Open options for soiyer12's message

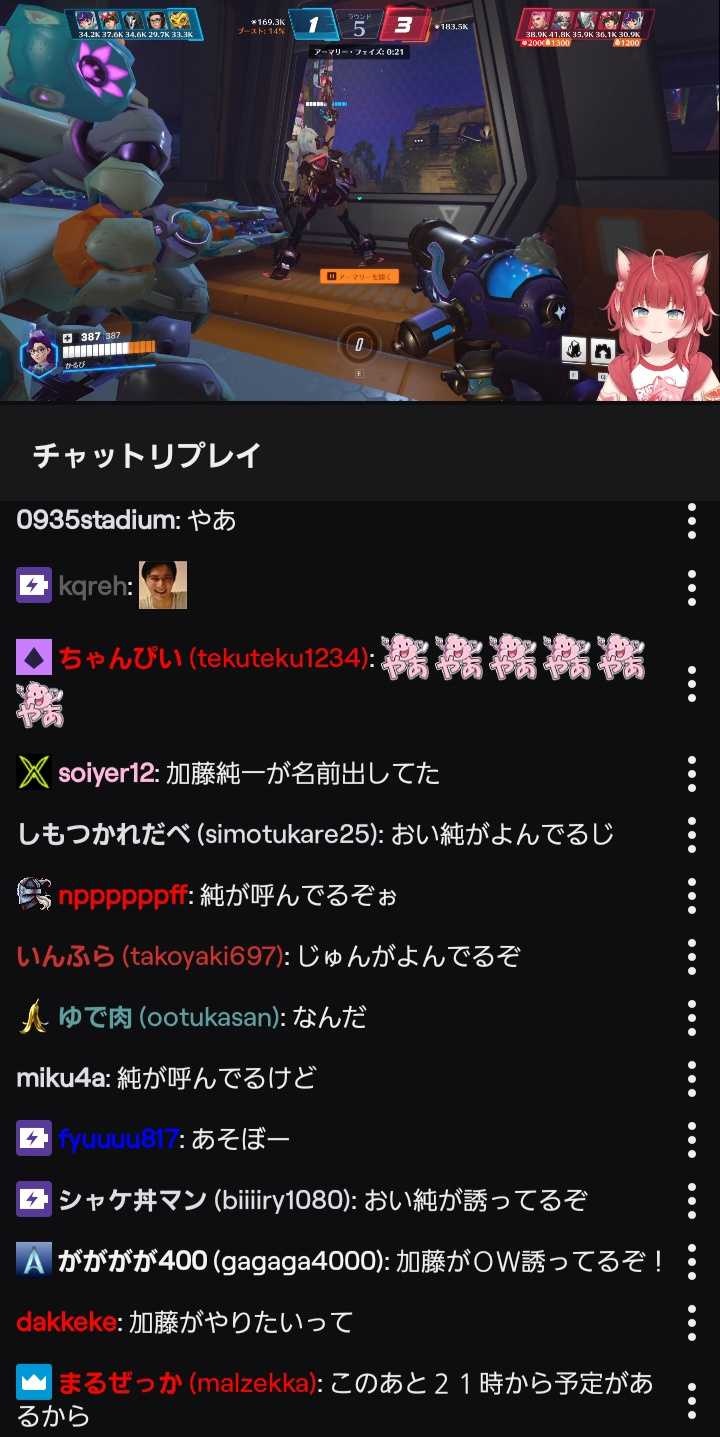pyautogui.click(x=691, y=774)
